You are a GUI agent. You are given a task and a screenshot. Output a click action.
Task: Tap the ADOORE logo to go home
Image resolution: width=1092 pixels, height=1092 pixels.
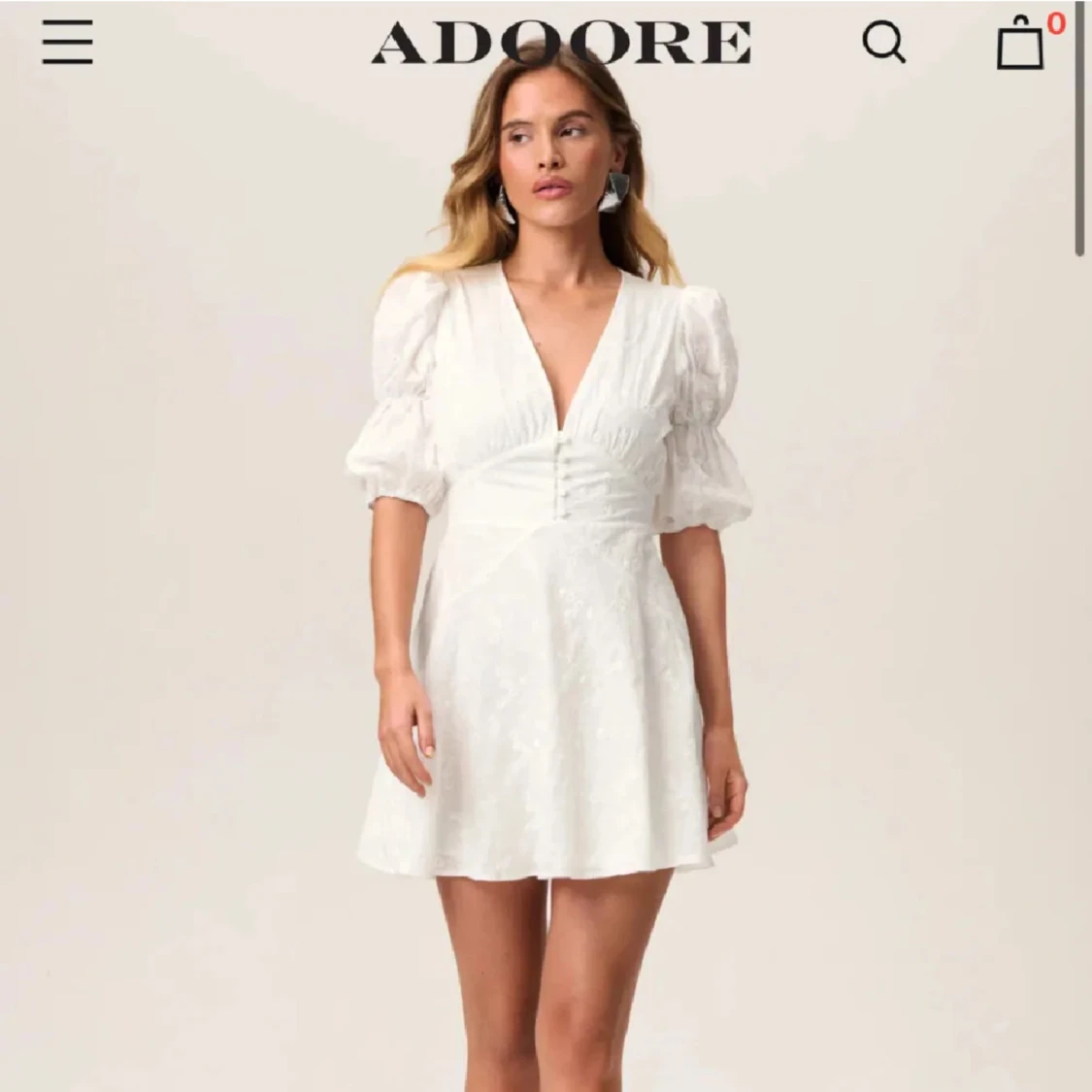point(561,42)
